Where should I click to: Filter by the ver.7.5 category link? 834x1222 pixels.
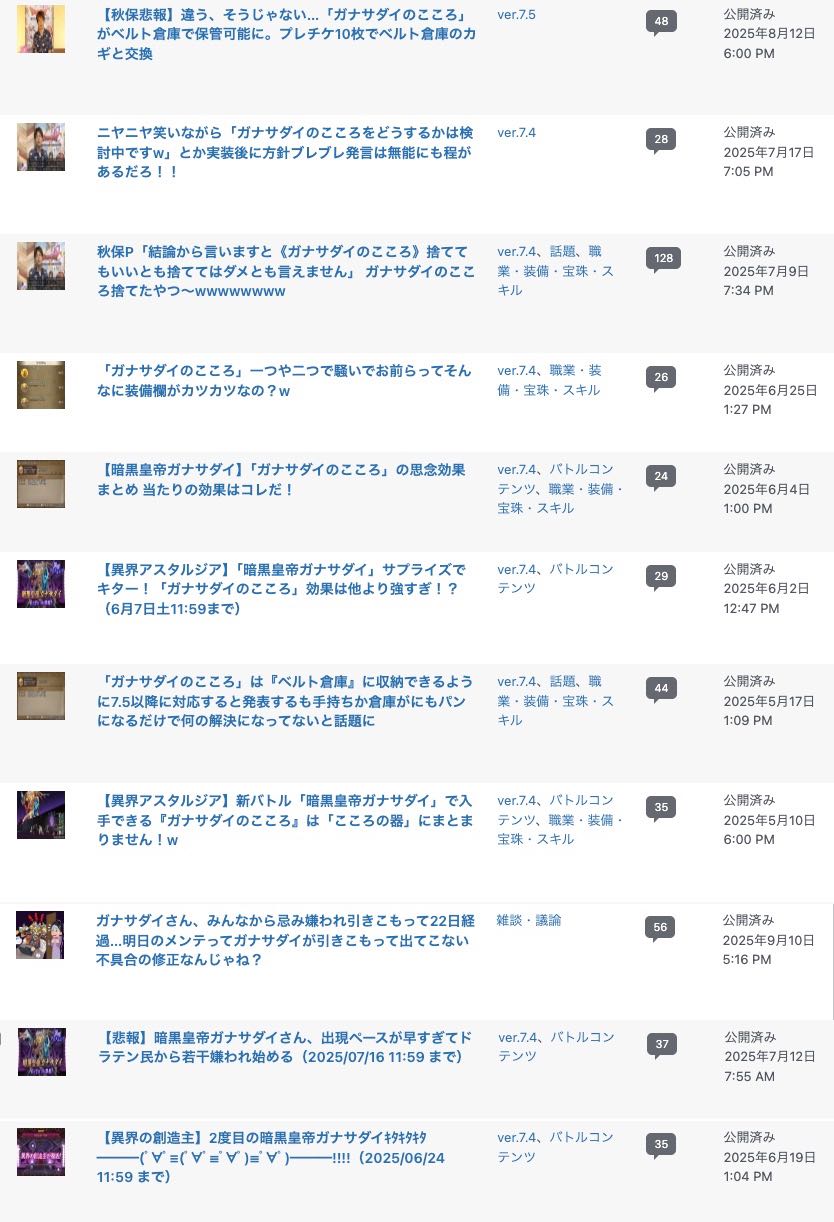tap(516, 15)
